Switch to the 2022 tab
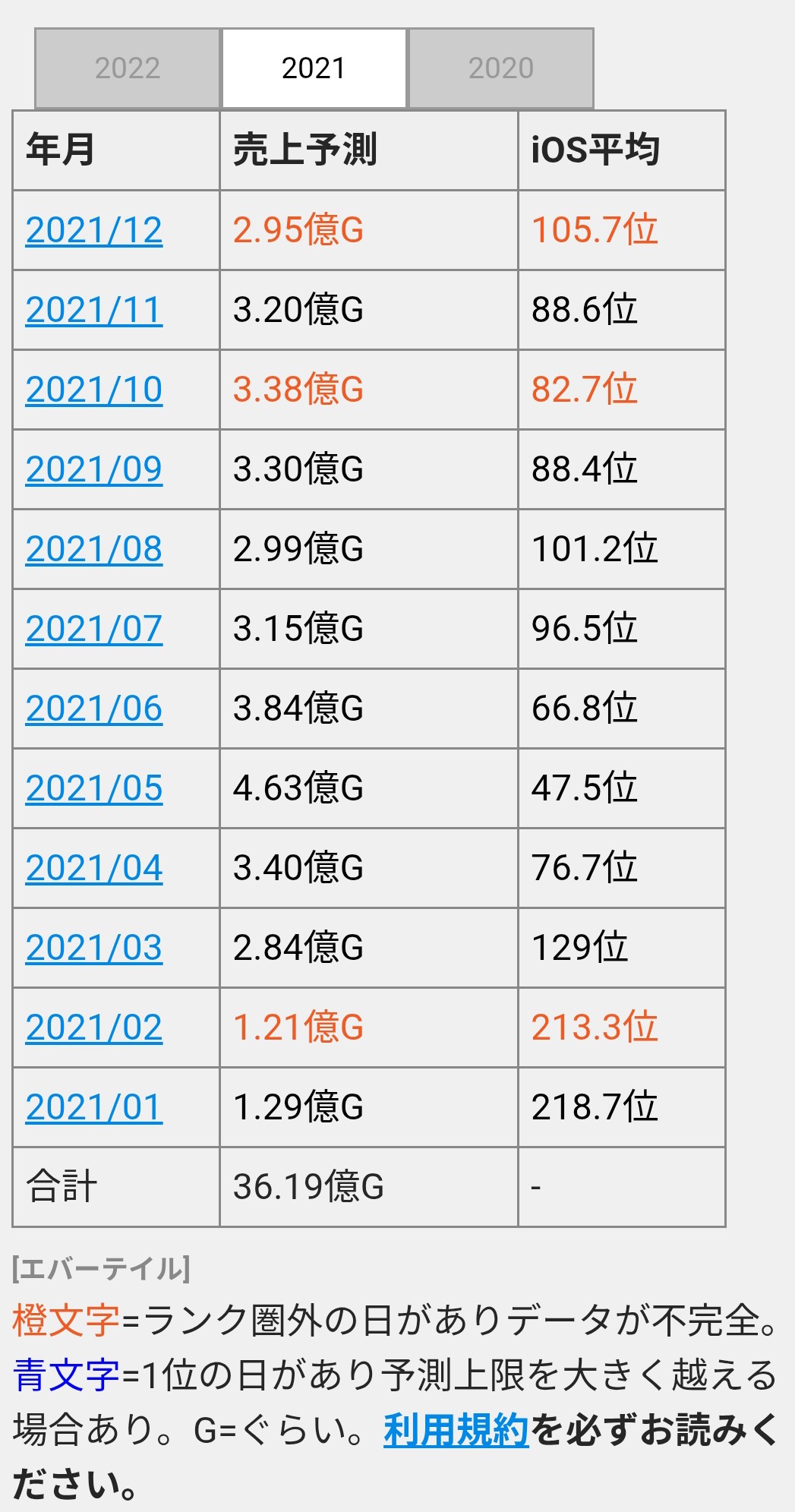795x1512 pixels. coord(128,68)
